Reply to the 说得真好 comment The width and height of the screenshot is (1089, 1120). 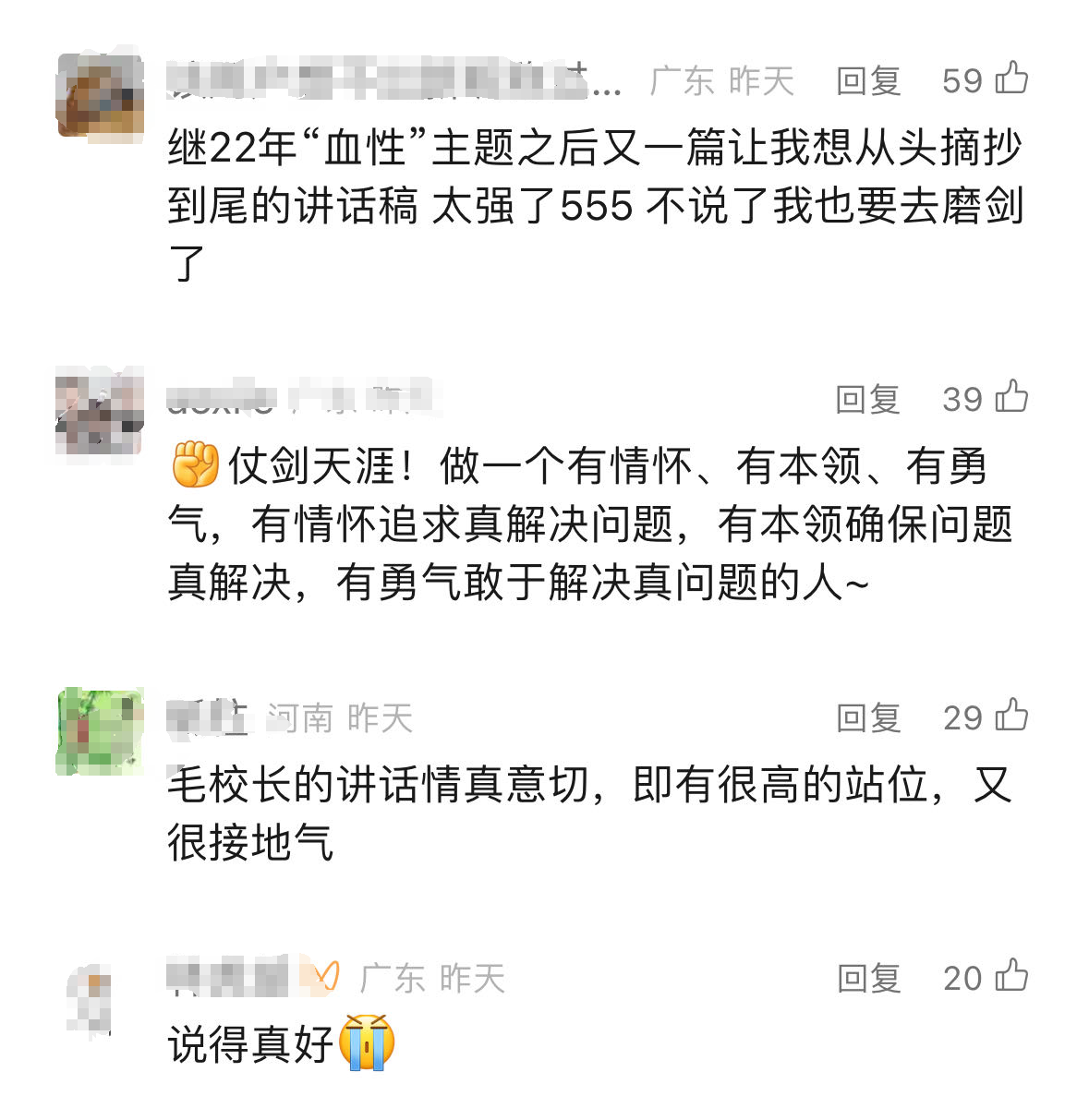(x=867, y=979)
